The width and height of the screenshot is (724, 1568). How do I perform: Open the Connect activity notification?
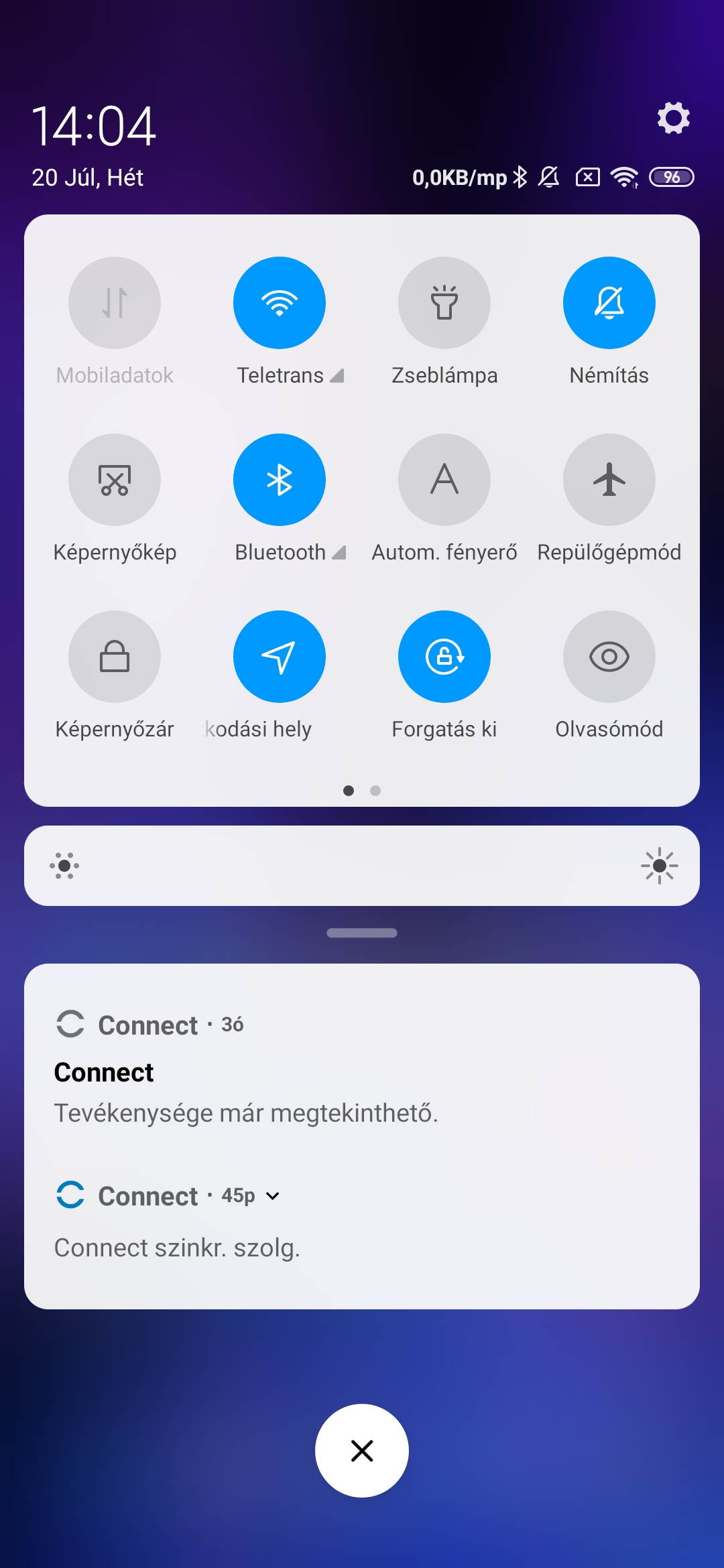[362, 1067]
